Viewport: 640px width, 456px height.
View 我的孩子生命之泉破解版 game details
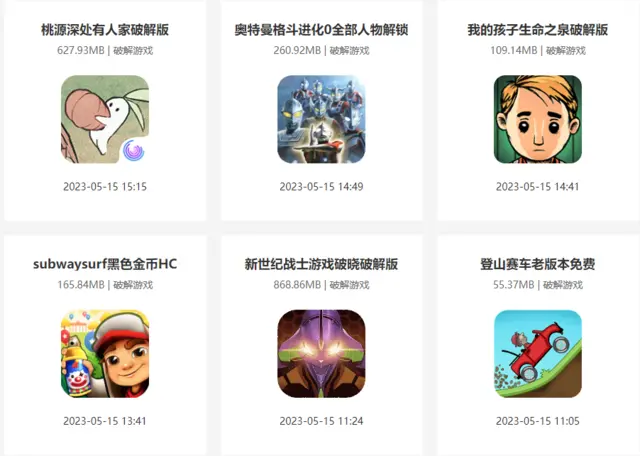click(x=537, y=119)
